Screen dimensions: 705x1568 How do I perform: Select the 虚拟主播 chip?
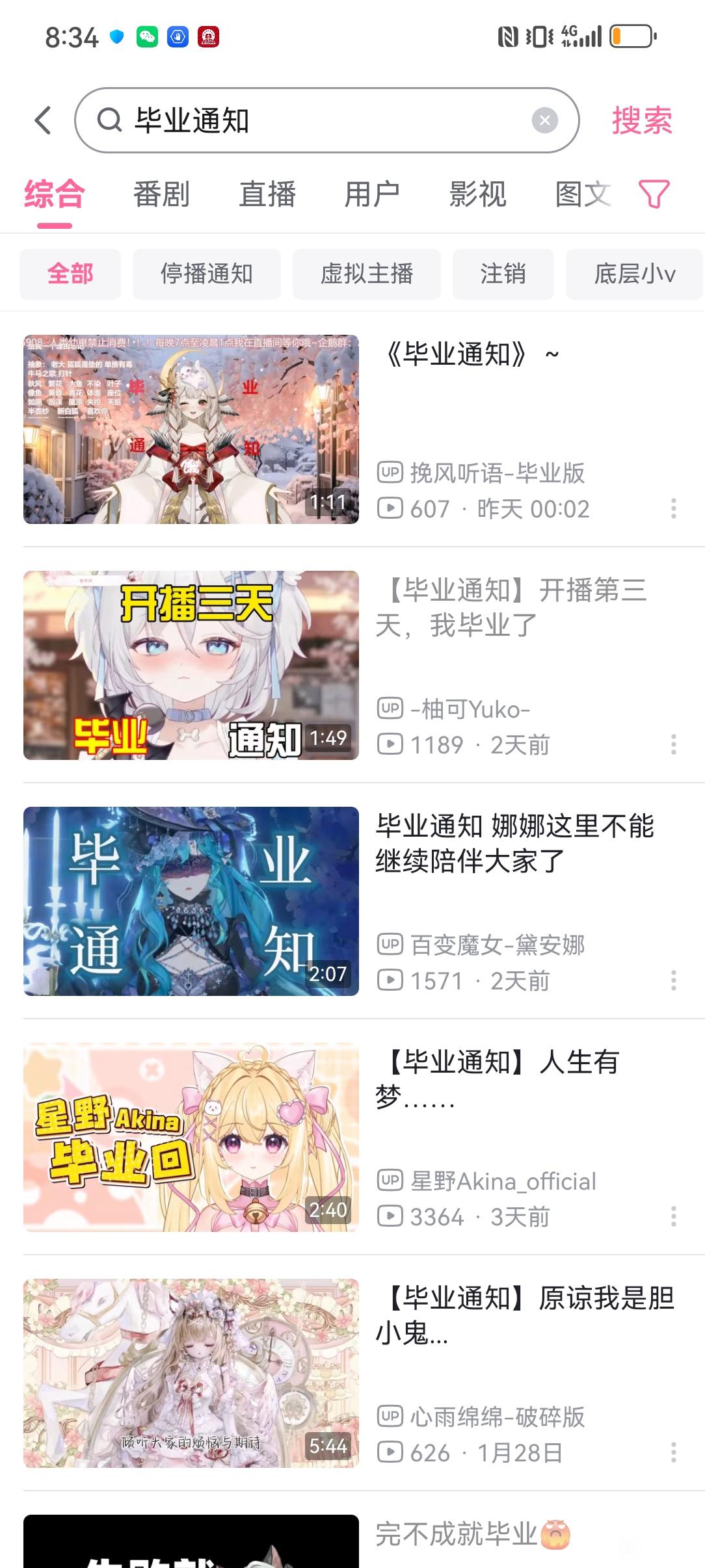tap(366, 274)
